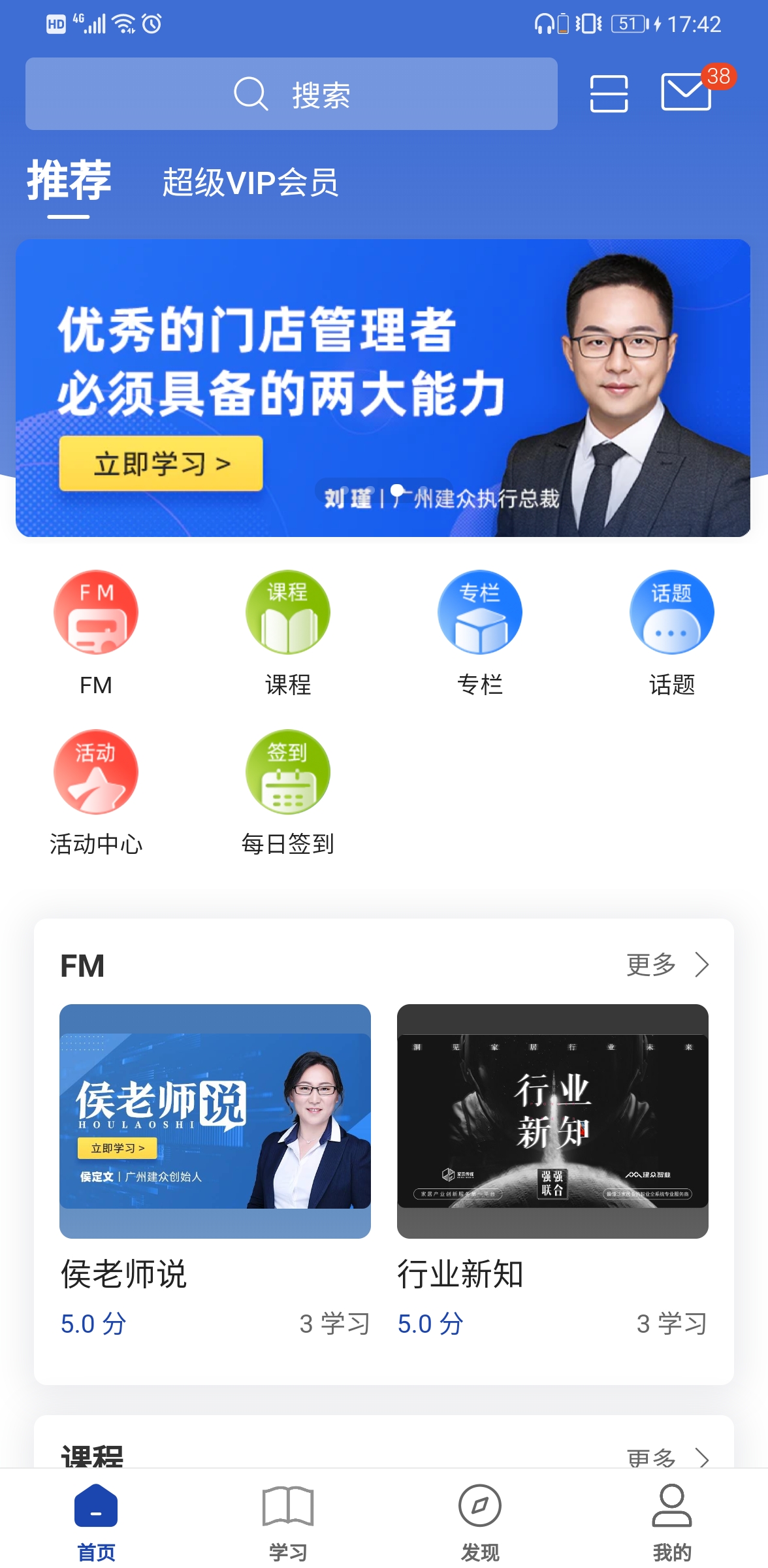This screenshot has width=768, height=1568.
Task: Open 更多 next to the FM section
Action: pos(649,964)
